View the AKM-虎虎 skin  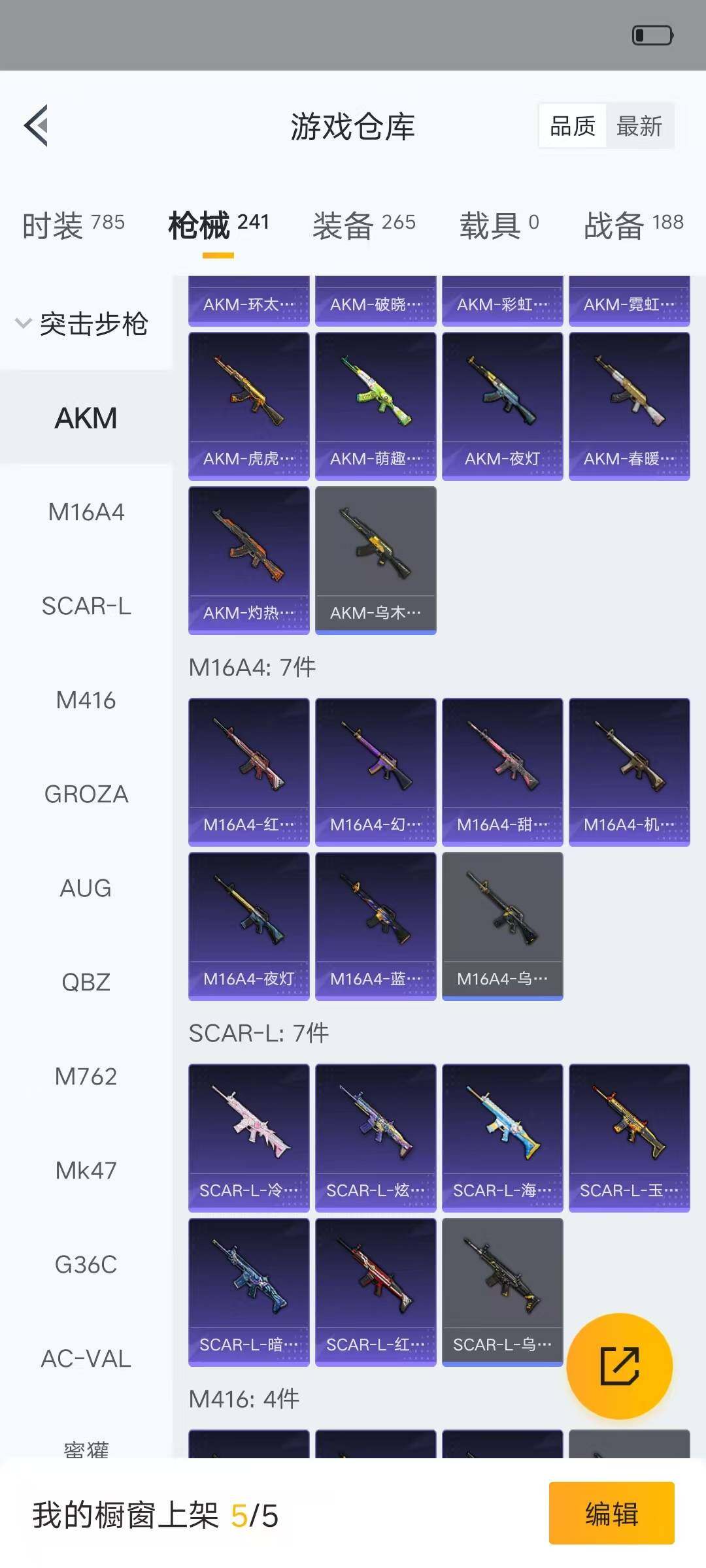(x=248, y=406)
